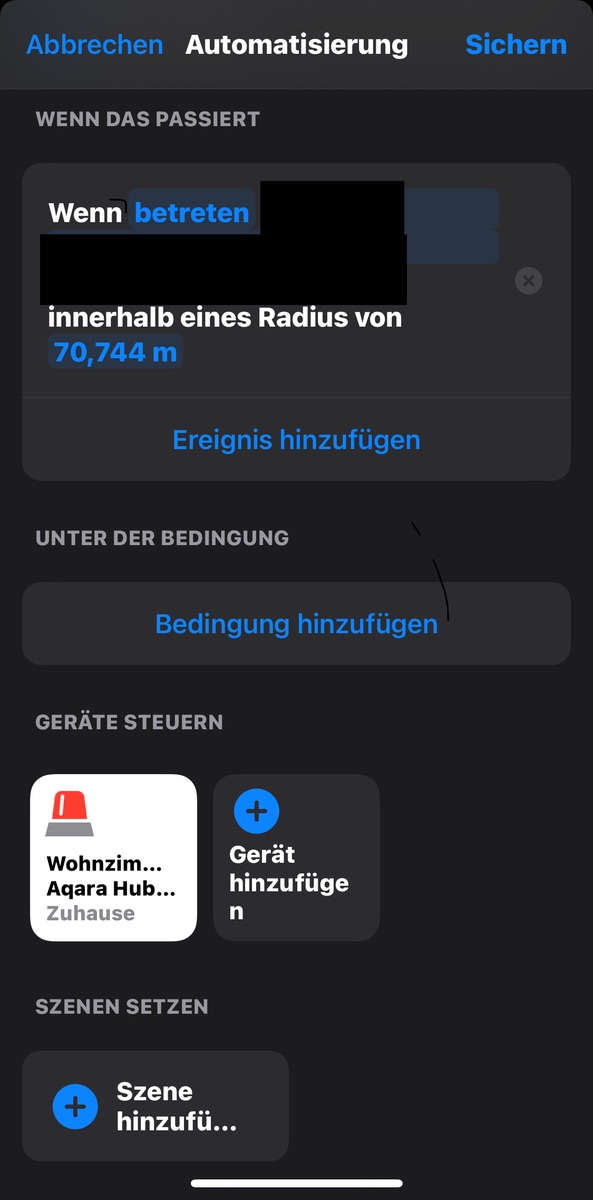
Task: Save the automation with Sichern
Action: pyautogui.click(x=516, y=45)
